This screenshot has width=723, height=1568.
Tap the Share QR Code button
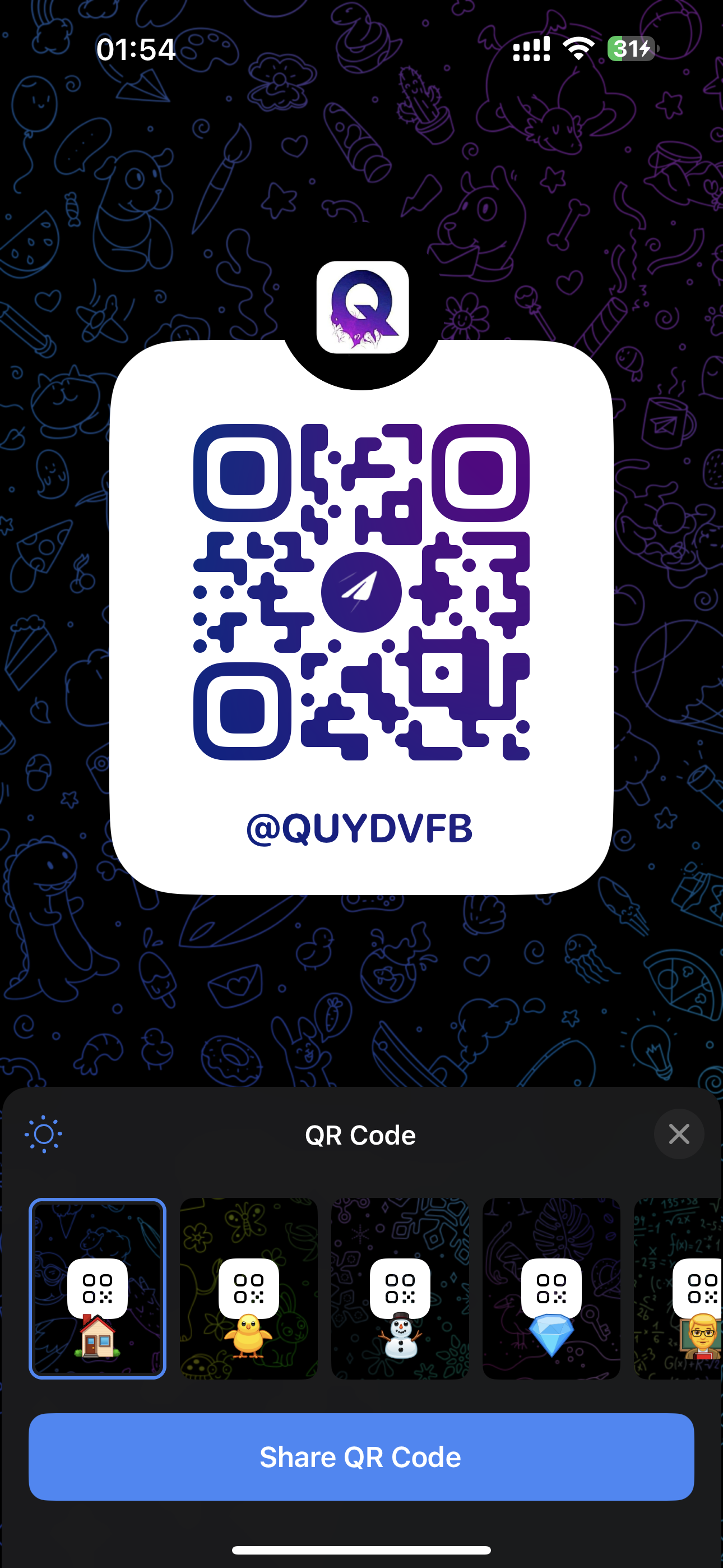[x=361, y=1457]
